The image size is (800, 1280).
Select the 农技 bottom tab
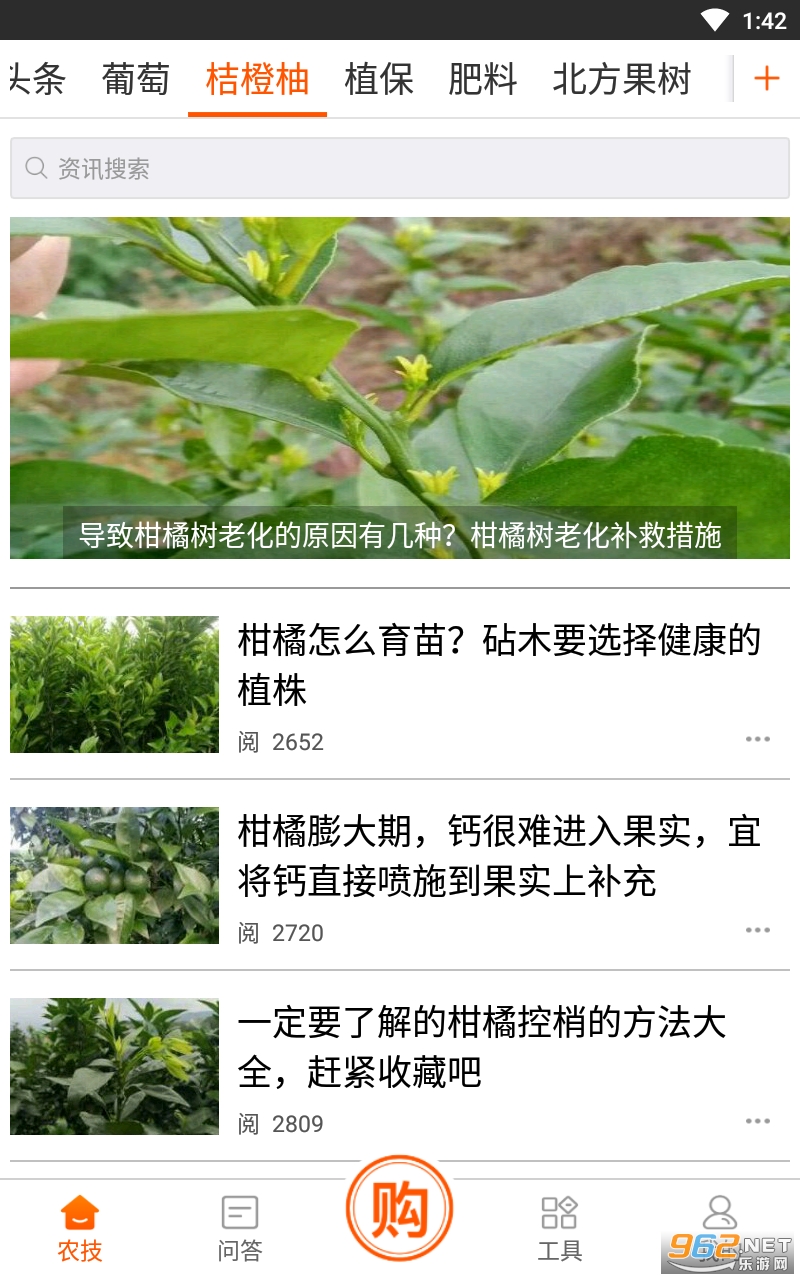coord(80,1229)
